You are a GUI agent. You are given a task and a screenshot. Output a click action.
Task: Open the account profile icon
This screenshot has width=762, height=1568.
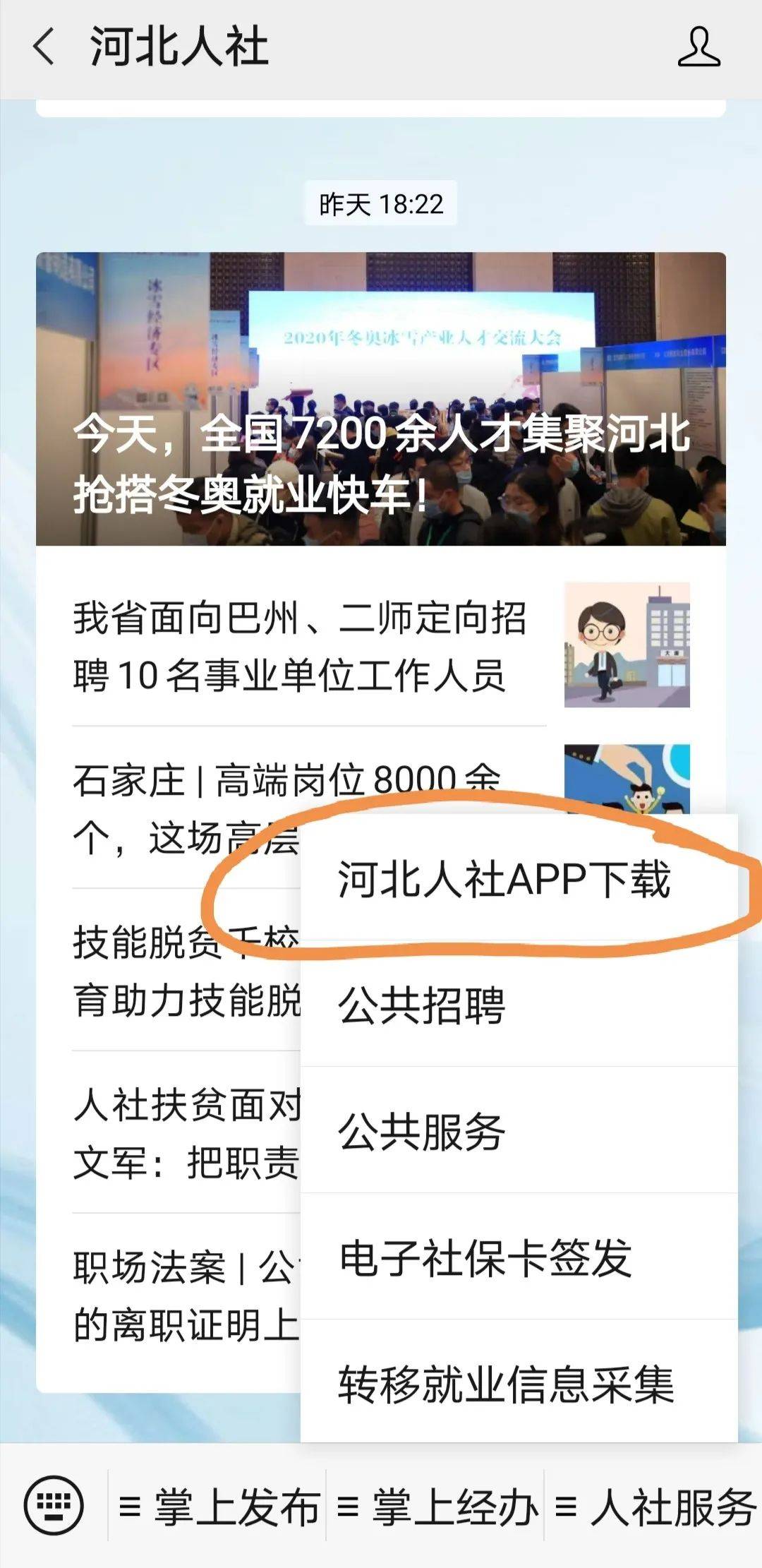point(698,47)
